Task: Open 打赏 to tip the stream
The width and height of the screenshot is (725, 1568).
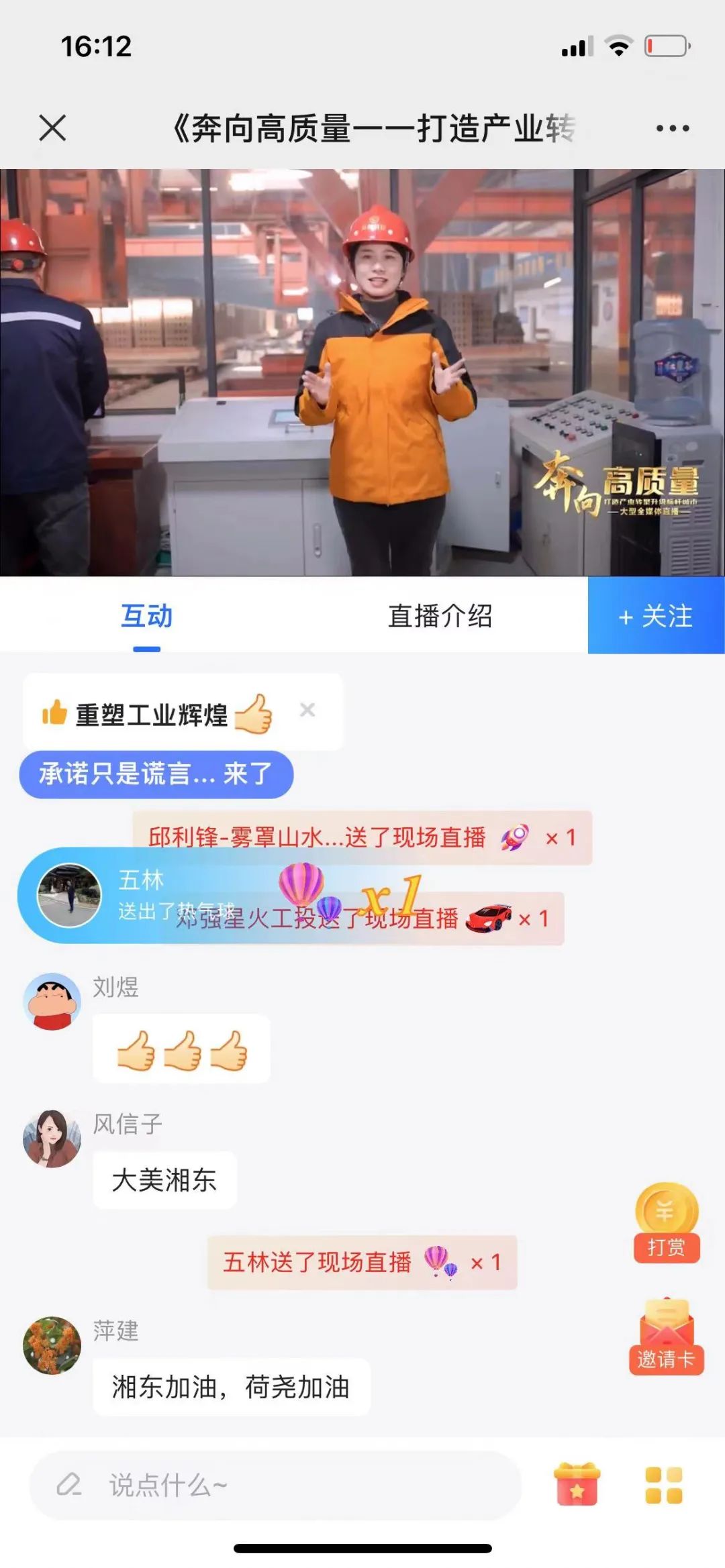Action: (667, 1223)
